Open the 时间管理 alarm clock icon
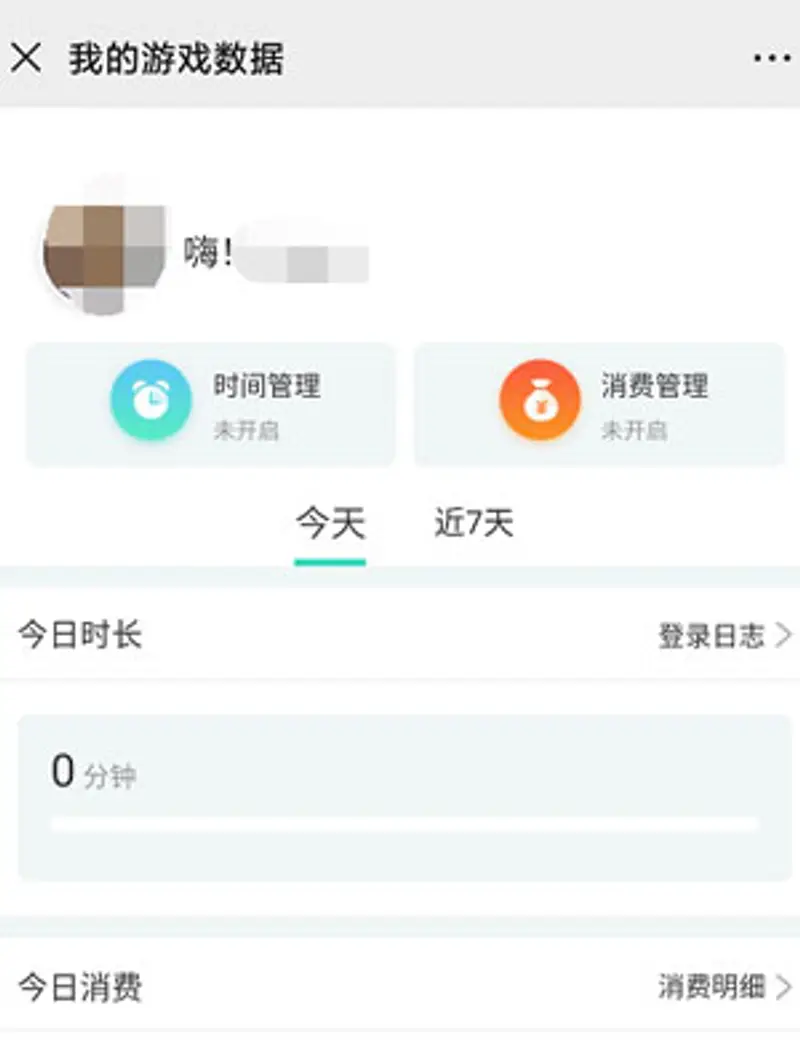 coord(148,399)
